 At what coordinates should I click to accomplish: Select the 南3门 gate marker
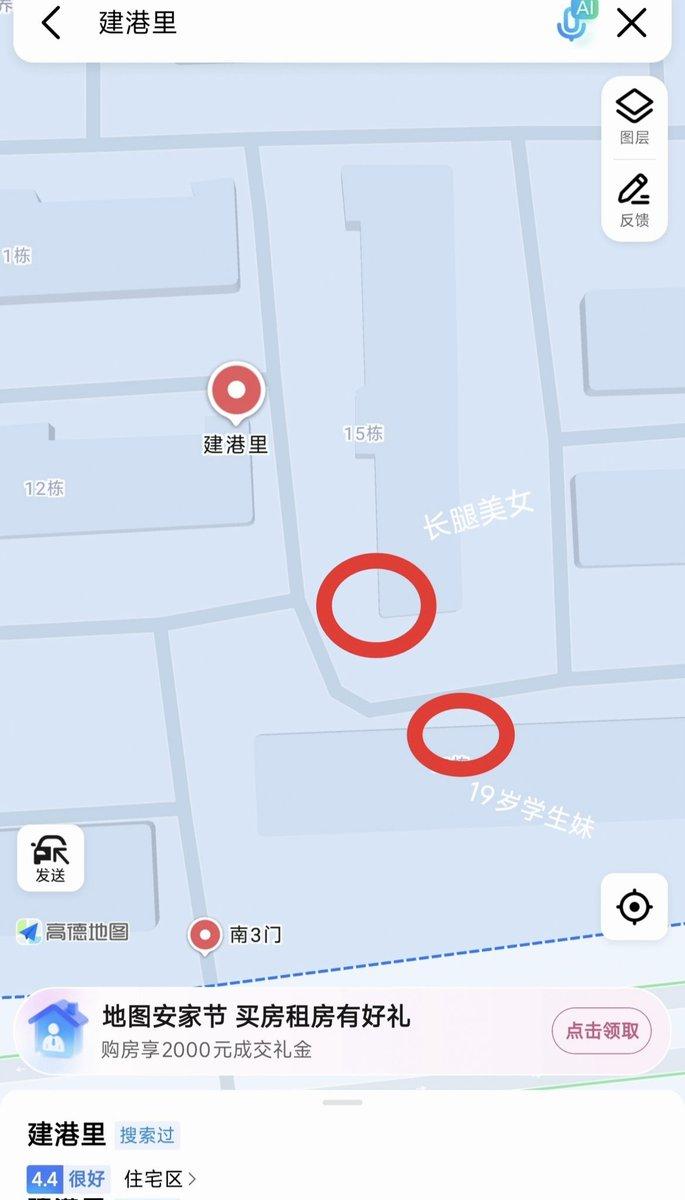206,936
